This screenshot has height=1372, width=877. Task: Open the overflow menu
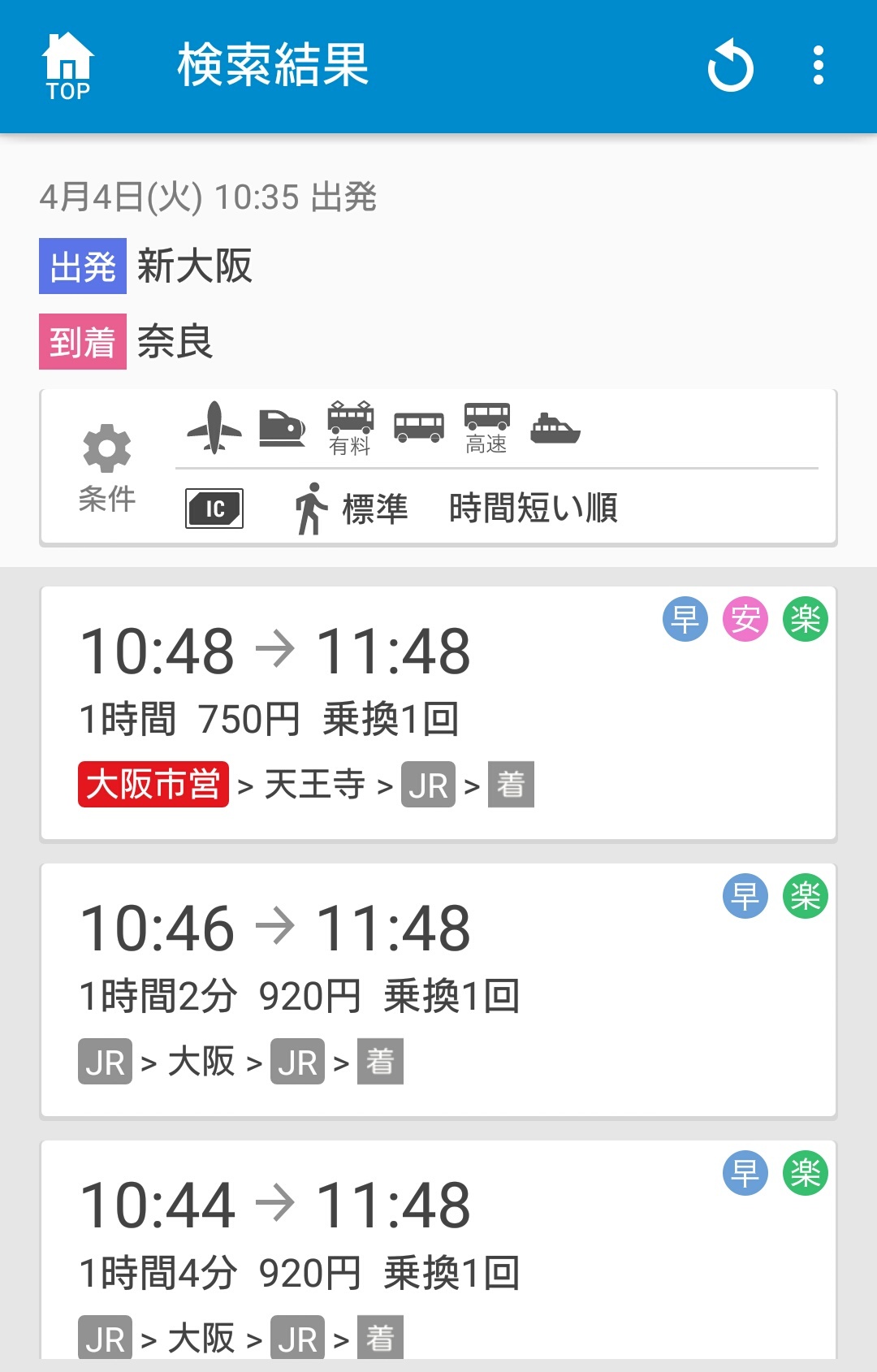pyautogui.click(x=818, y=66)
